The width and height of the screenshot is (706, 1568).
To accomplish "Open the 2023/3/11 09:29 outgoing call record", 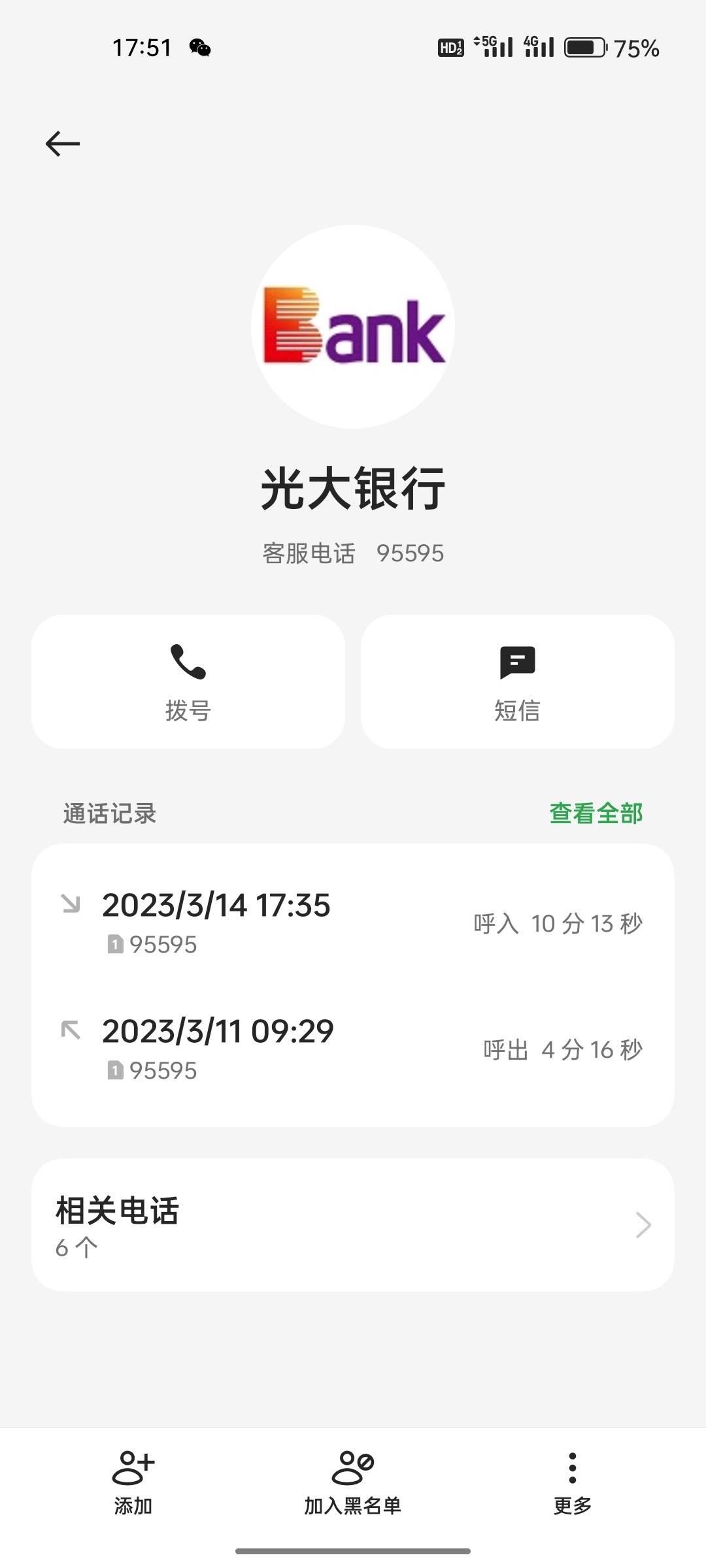I will click(x=353, y=1049).
